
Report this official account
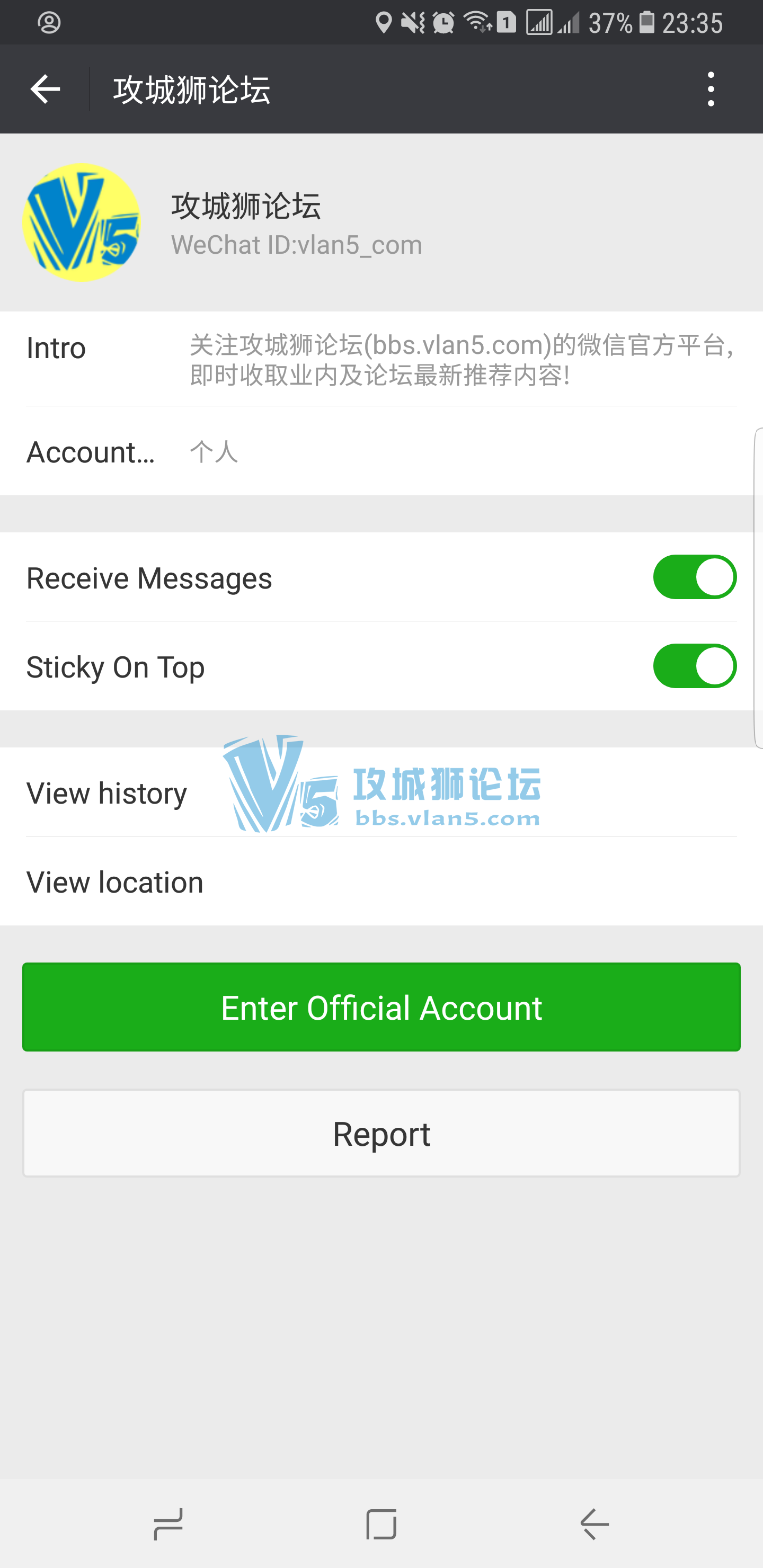(x=381, y=1134)
